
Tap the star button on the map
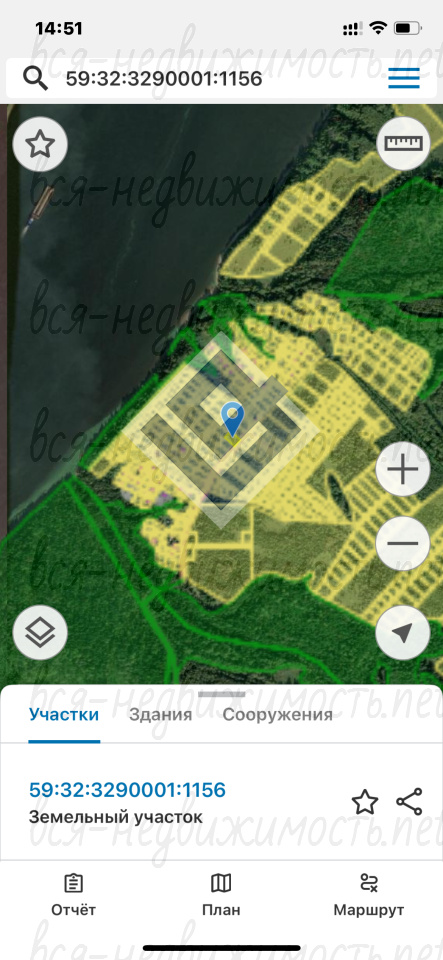point(40,145)
